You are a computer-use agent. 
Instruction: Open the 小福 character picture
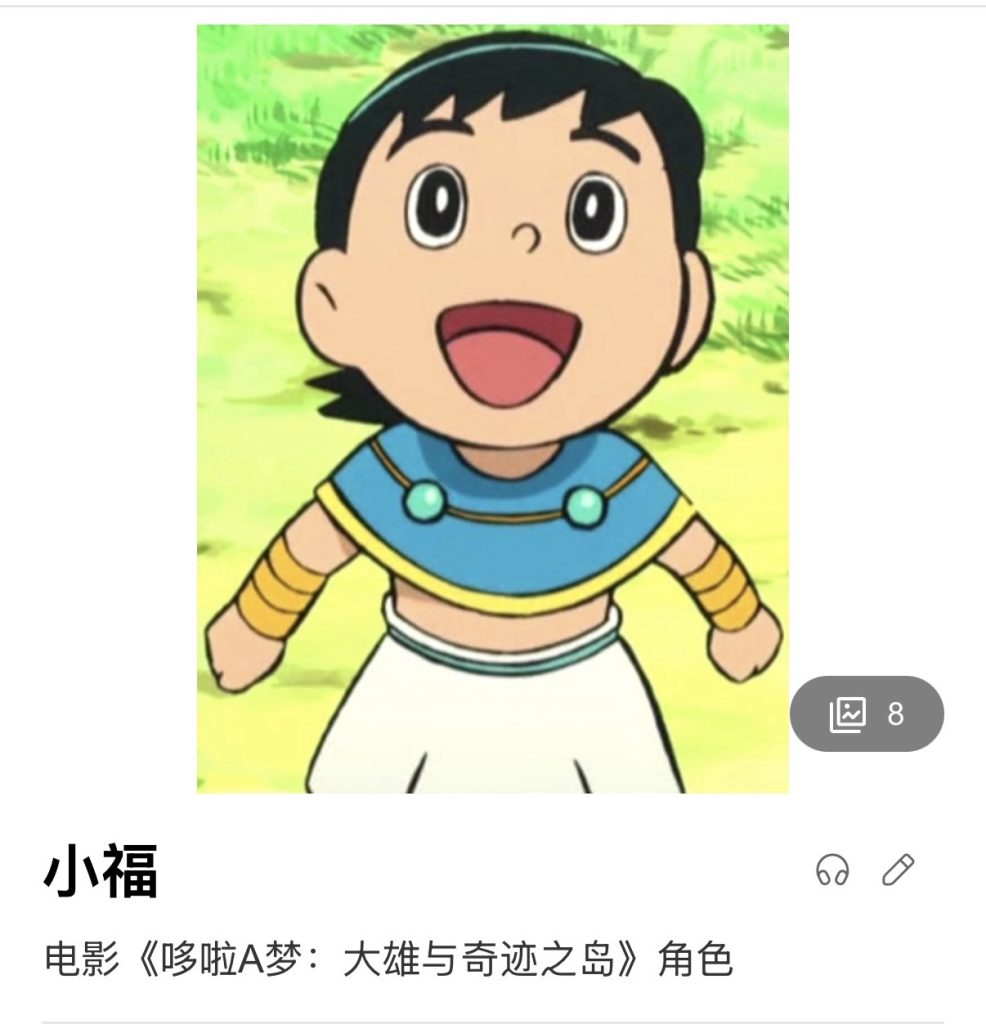[492, 410]
